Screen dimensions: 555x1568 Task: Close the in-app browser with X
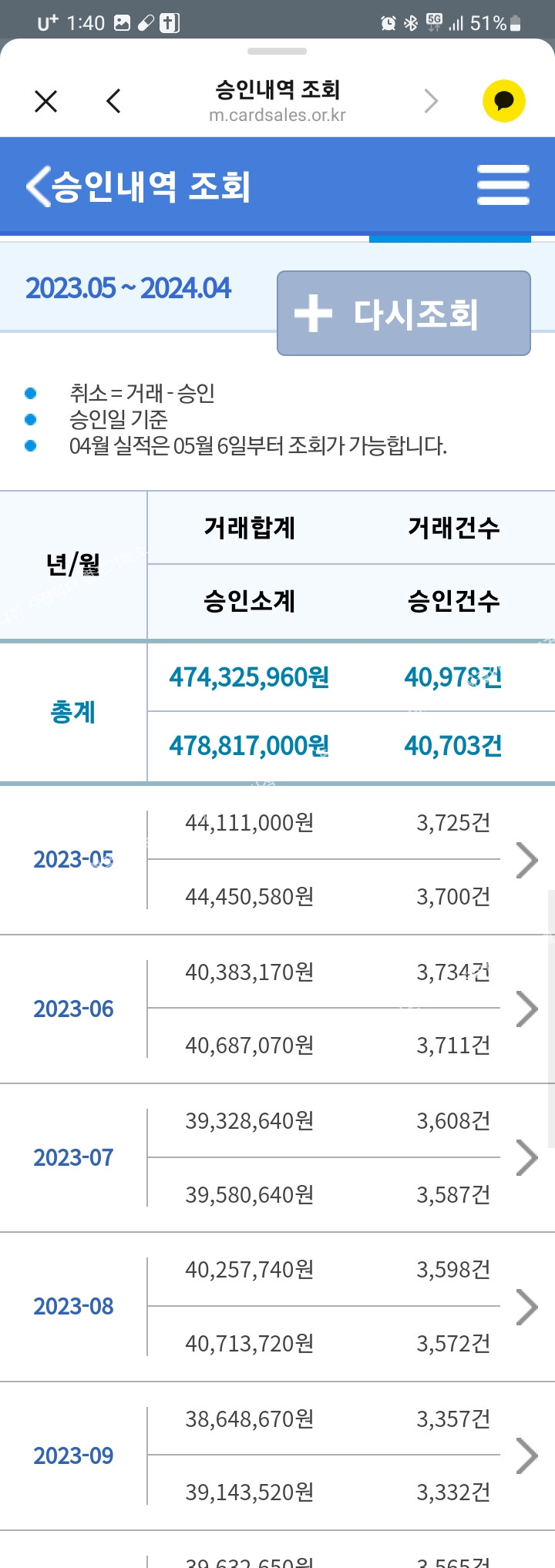click(46, 101)
